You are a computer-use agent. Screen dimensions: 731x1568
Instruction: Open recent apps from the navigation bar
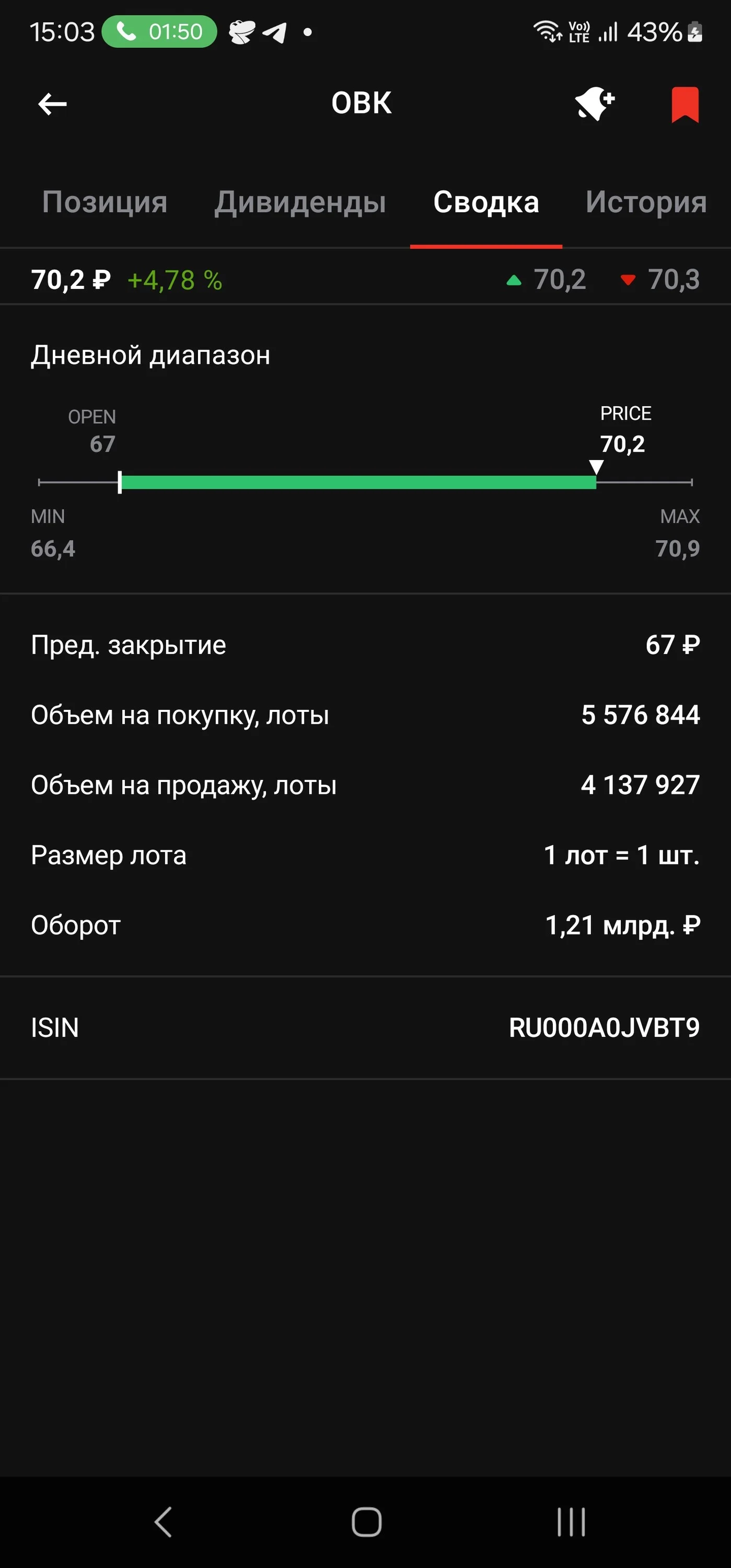[x=571, y=1521]
